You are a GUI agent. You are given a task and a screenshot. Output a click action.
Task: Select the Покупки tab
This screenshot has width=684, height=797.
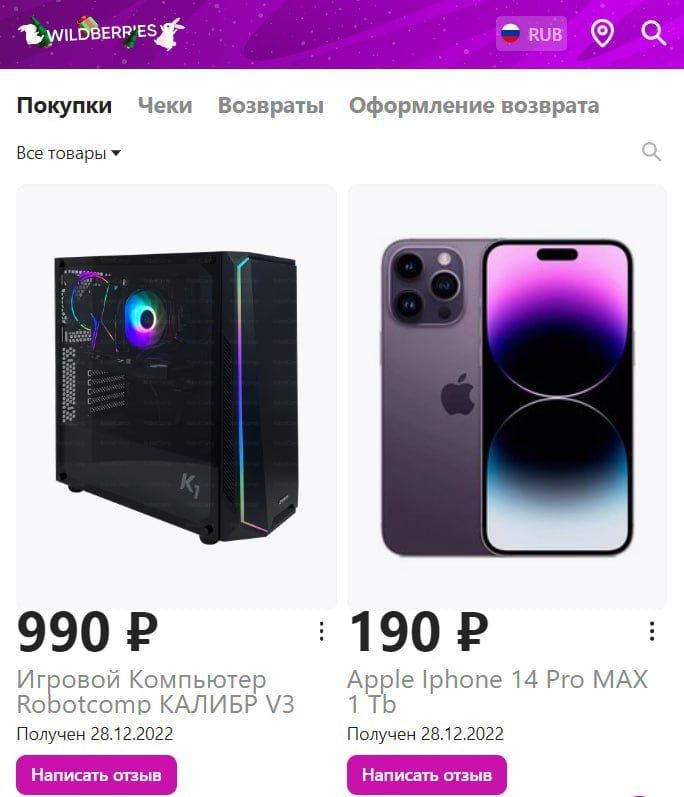click(x=64, y=105)
